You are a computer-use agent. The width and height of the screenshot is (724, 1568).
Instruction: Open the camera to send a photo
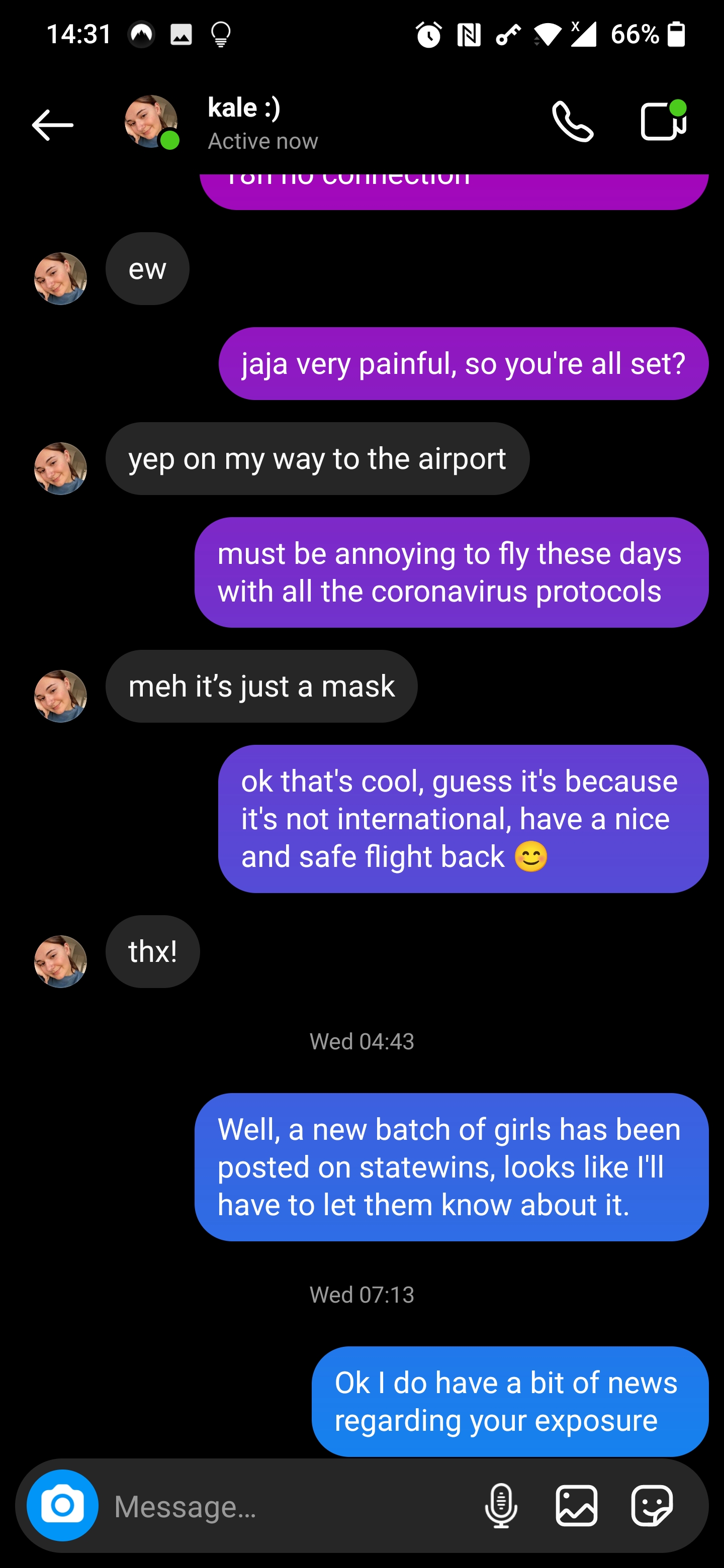62,1505
